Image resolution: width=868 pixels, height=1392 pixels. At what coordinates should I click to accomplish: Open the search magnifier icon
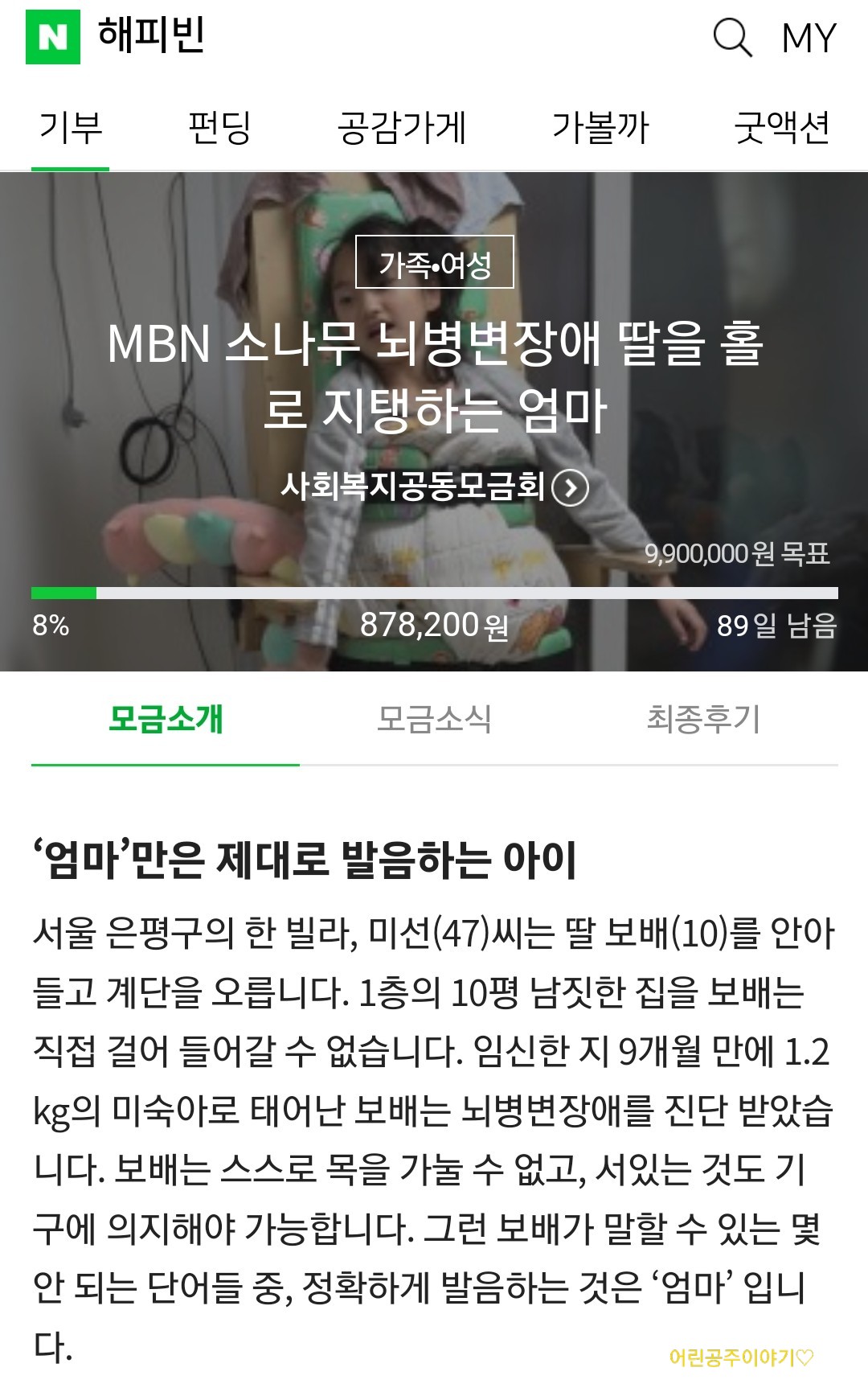pos(732,38)
